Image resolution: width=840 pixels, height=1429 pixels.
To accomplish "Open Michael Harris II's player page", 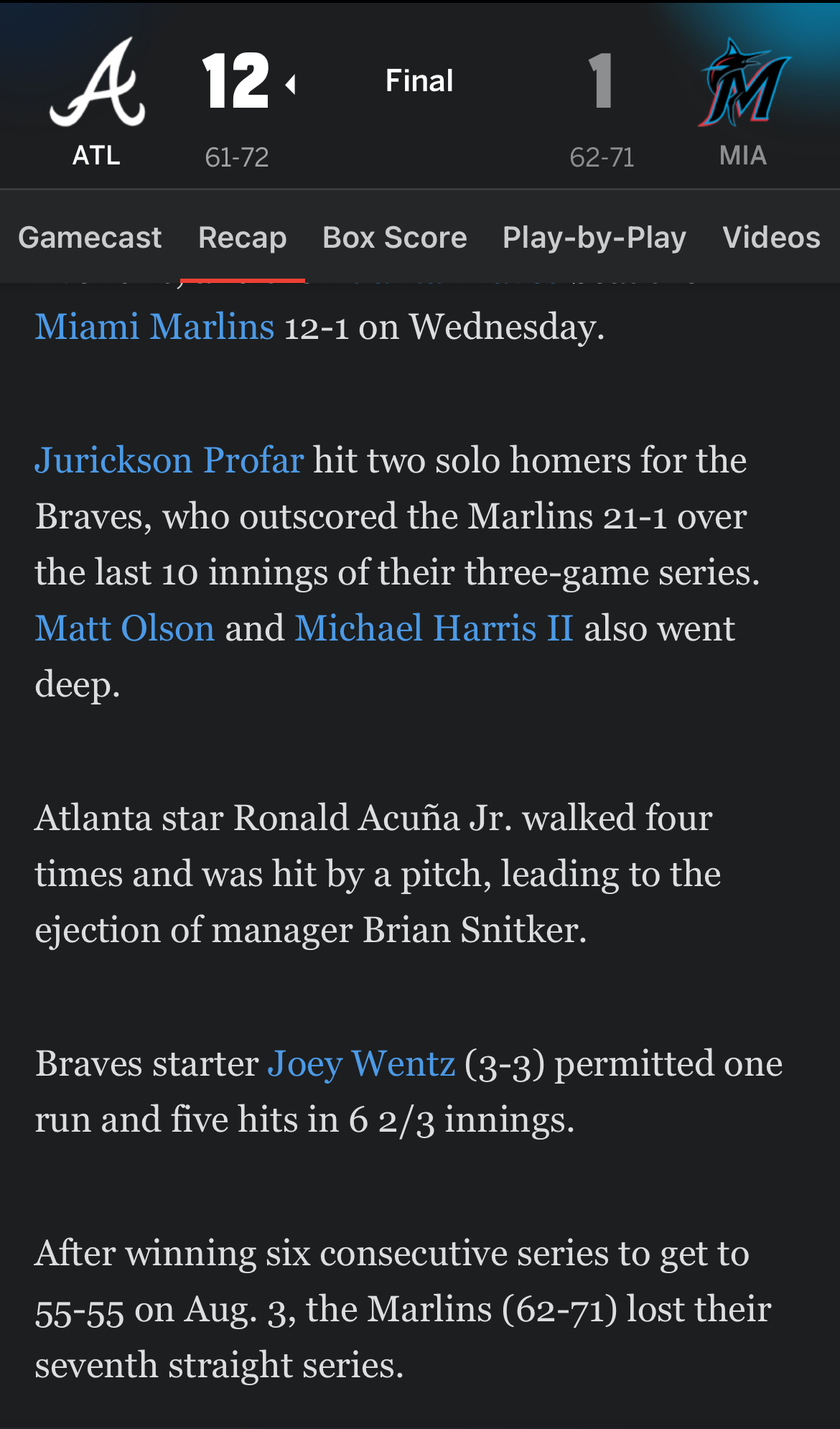I will point(434,628).
